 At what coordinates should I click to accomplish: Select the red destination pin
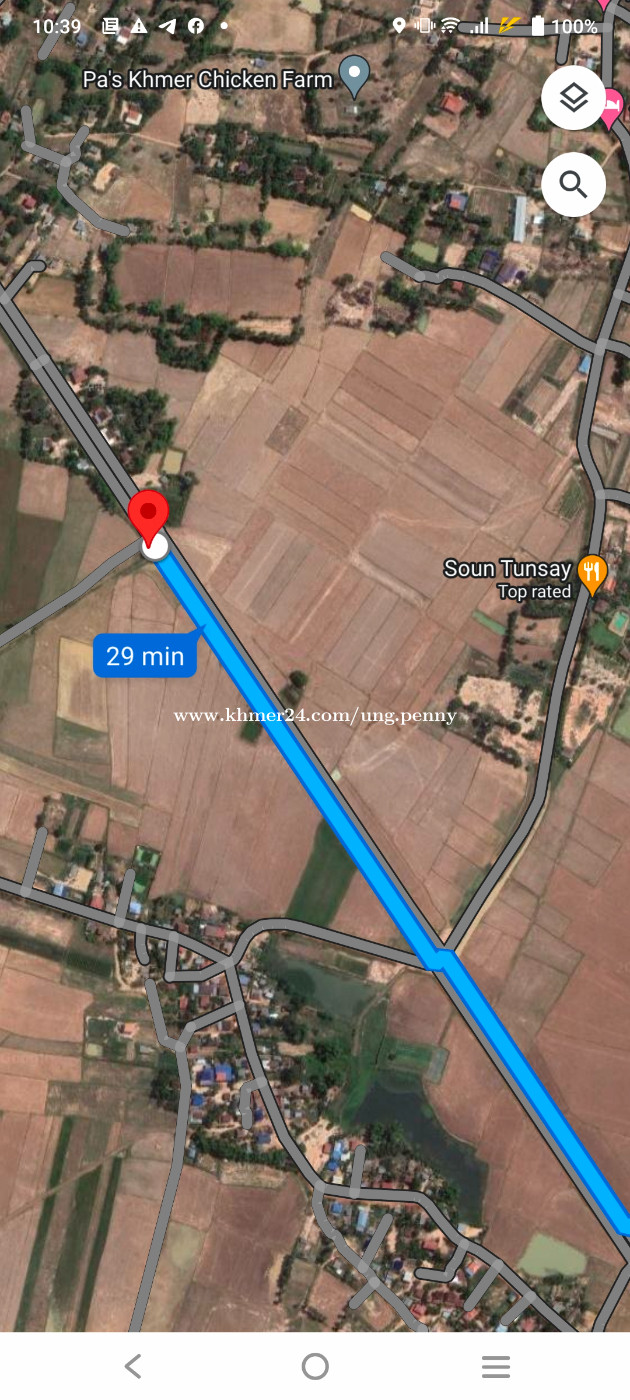tap(151, 517)
